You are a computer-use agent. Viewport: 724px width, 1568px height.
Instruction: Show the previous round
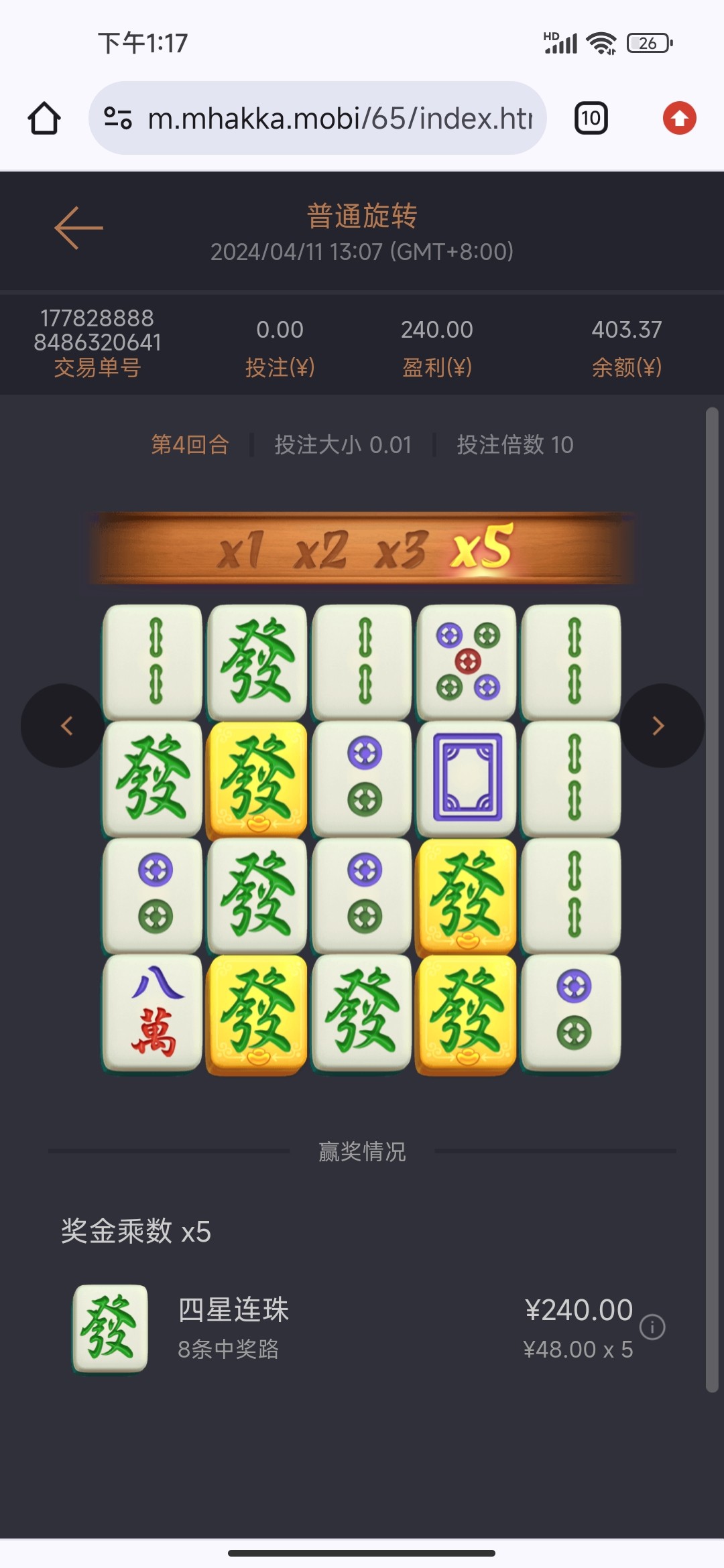point(65,726)
